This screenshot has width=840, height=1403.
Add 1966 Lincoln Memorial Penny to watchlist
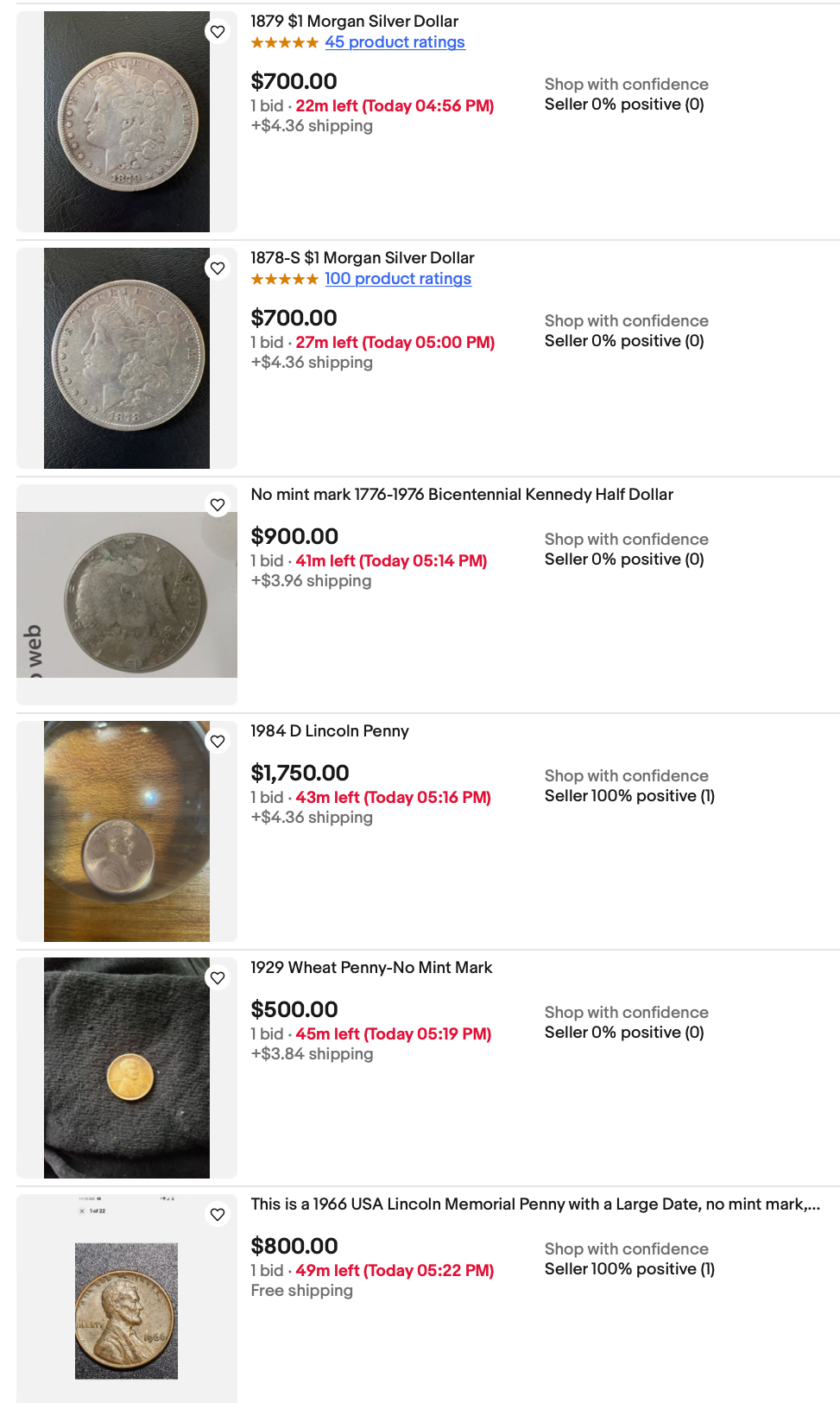click(x=218, y=1215)
